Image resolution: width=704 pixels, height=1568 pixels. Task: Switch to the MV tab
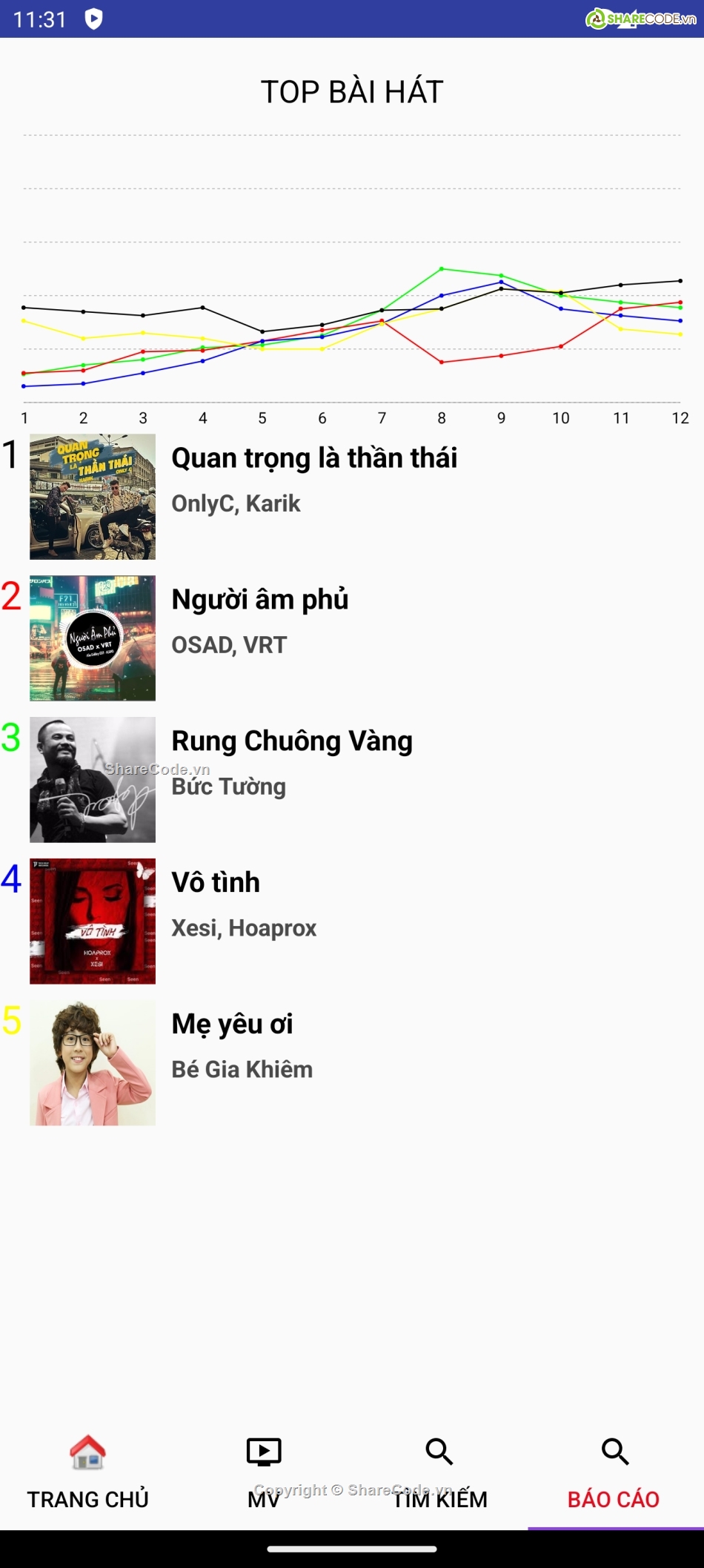264,1472
